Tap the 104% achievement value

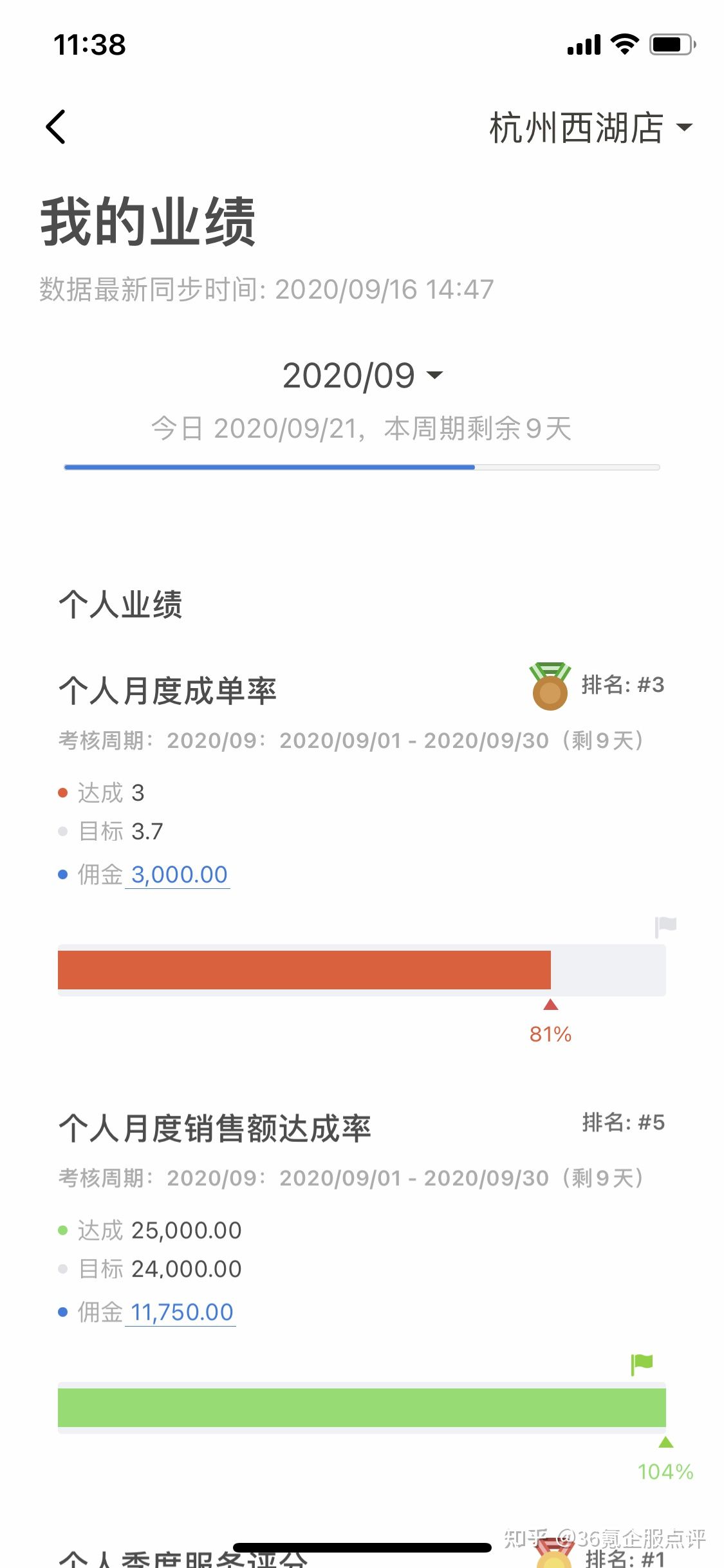click(x=666, y=1471)
